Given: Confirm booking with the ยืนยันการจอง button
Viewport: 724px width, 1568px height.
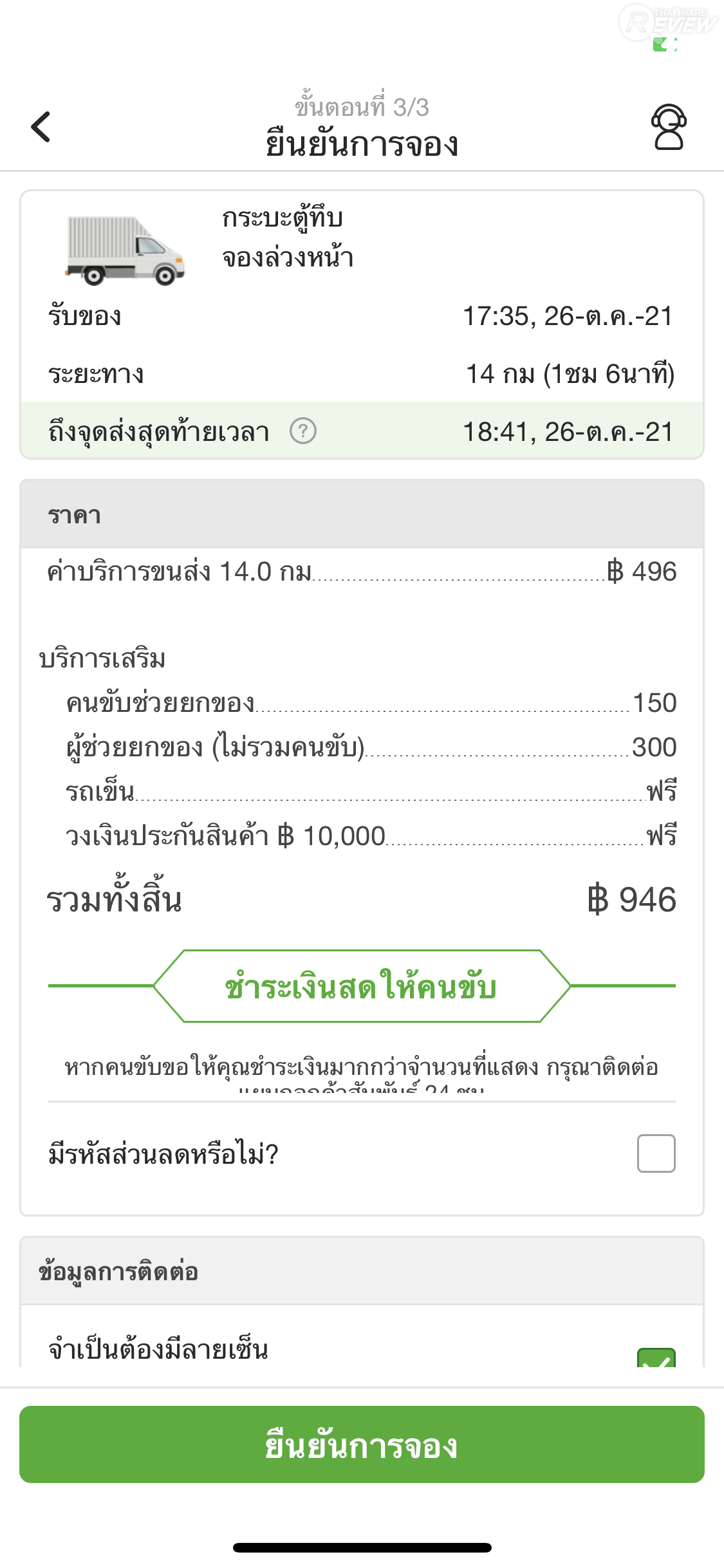Looking at the screenshot, I should pyautogui.click(x=362, y=1445).
